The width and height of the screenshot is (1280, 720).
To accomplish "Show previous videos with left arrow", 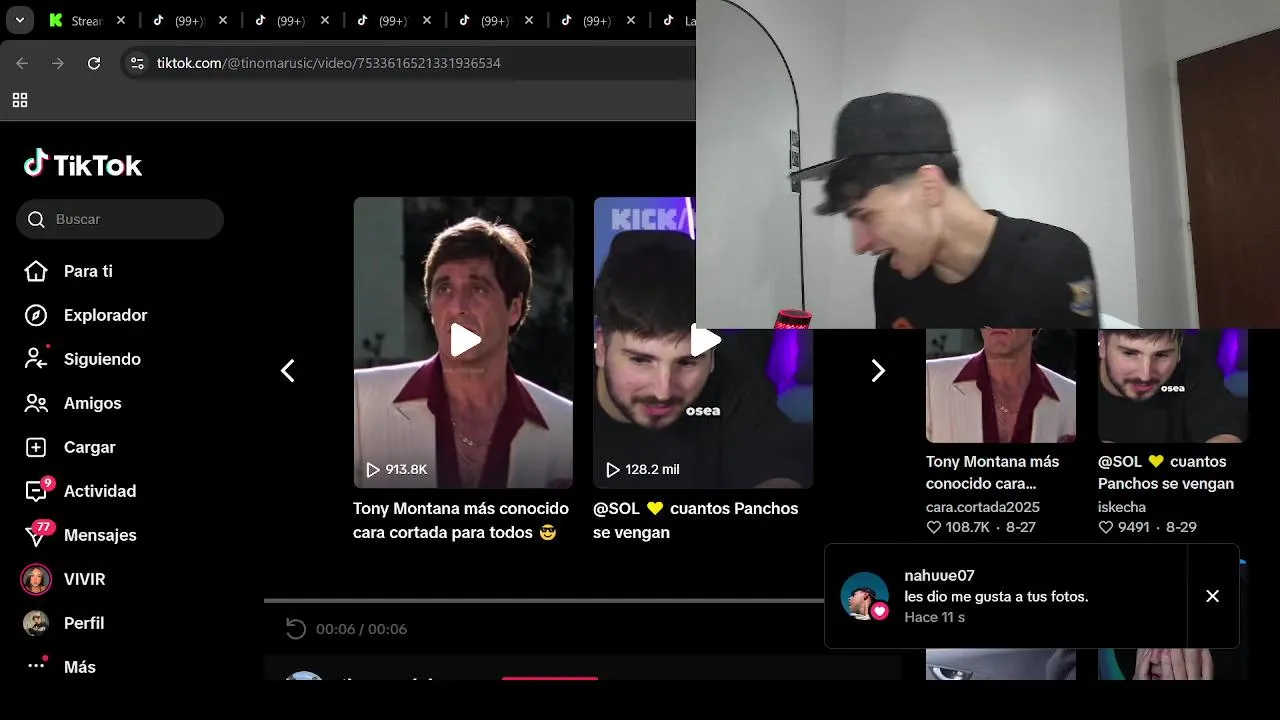I will point(287,371).
